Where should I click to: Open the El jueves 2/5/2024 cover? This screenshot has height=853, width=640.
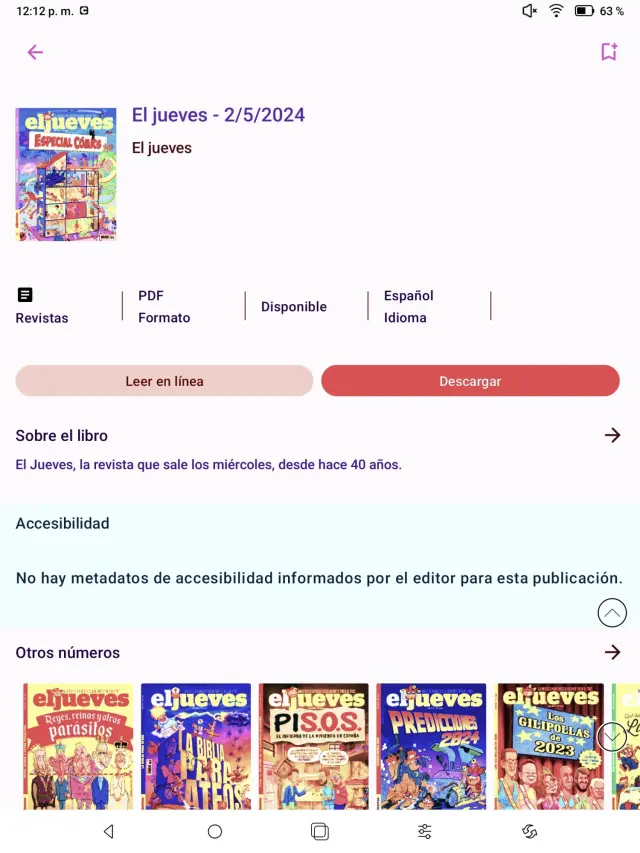pos(66,174)
